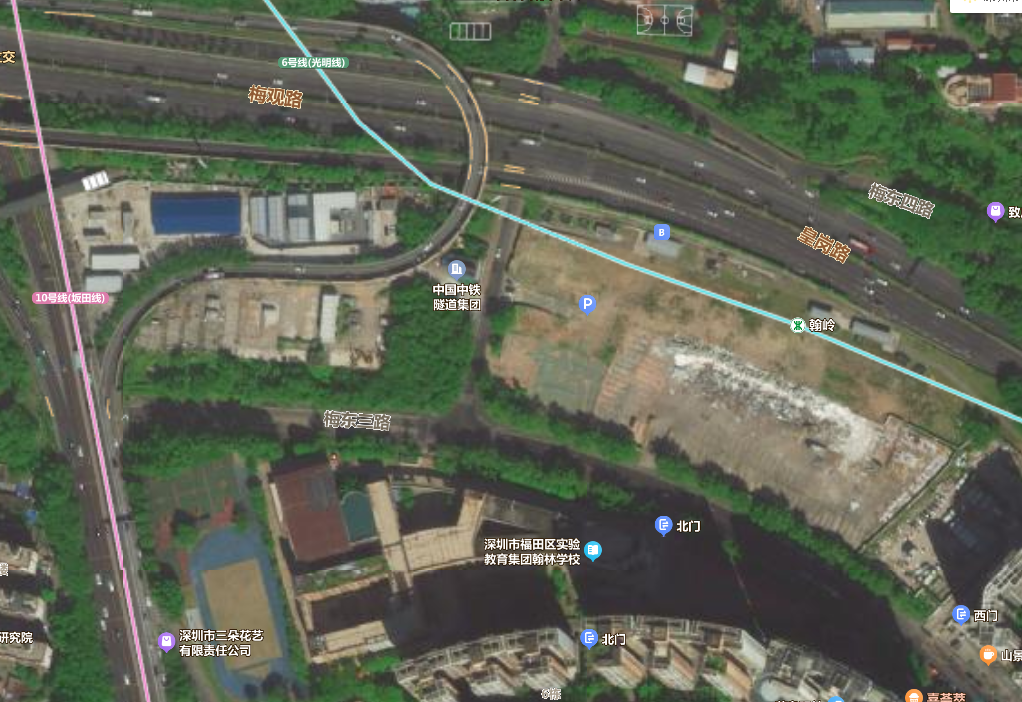
Task: Open the 翰岭 metro station marker
Action: (x=797, y=325)
